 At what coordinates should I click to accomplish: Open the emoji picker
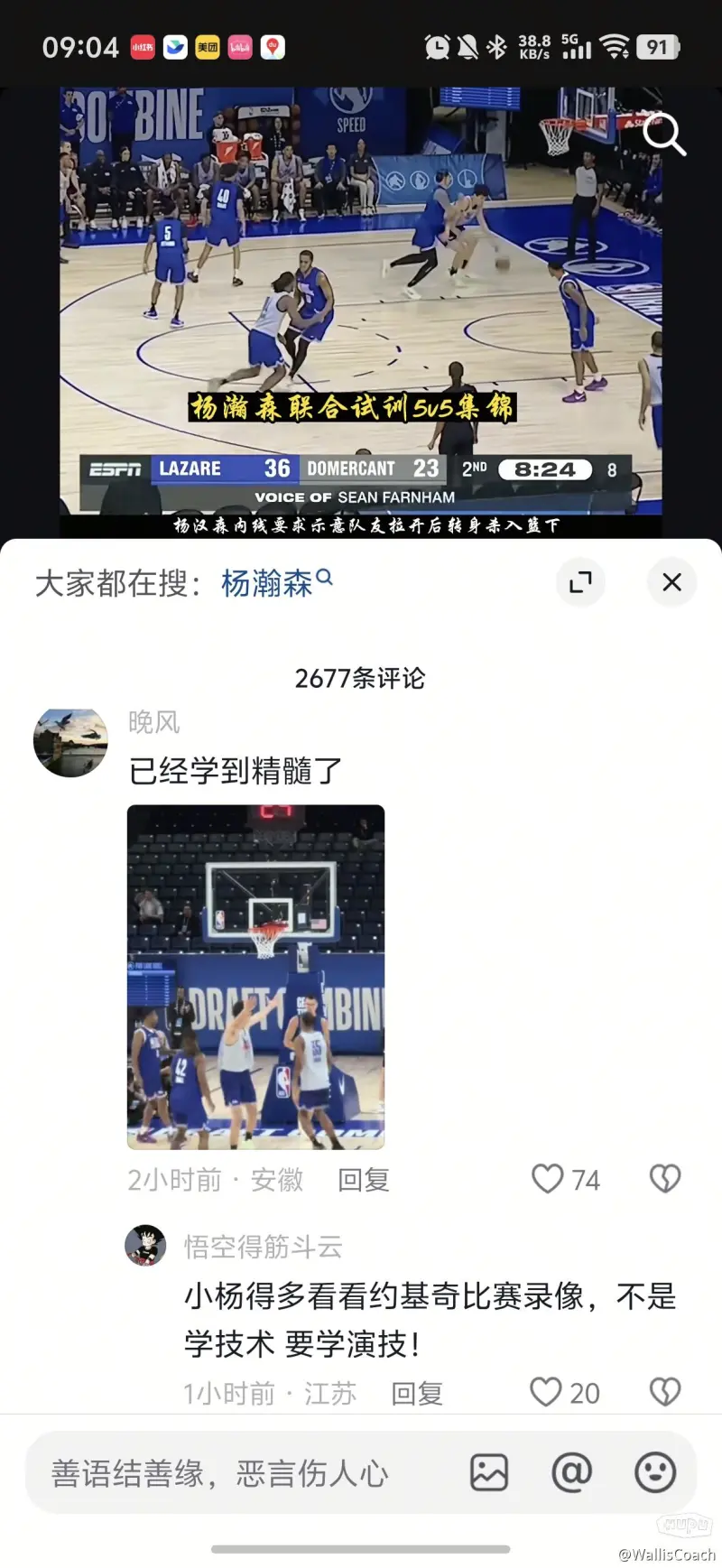tap(655, 1473)
